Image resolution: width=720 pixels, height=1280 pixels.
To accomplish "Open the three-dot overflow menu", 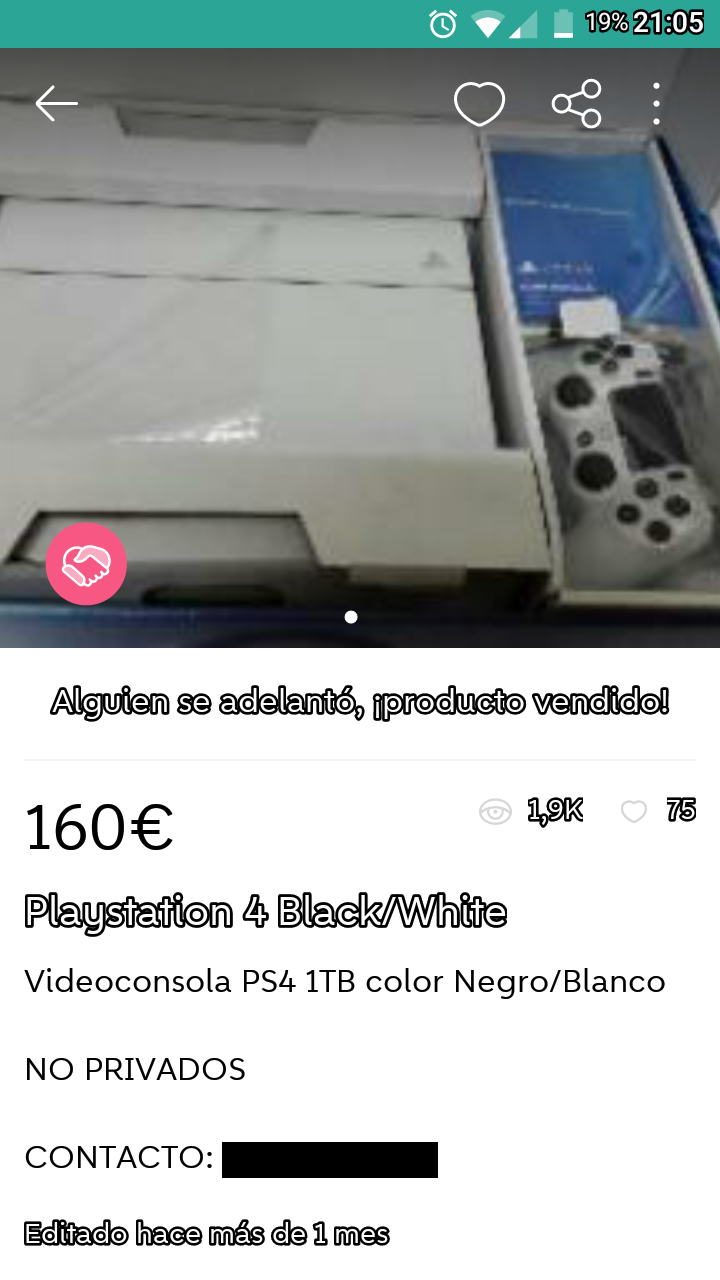I will [656, 104].
